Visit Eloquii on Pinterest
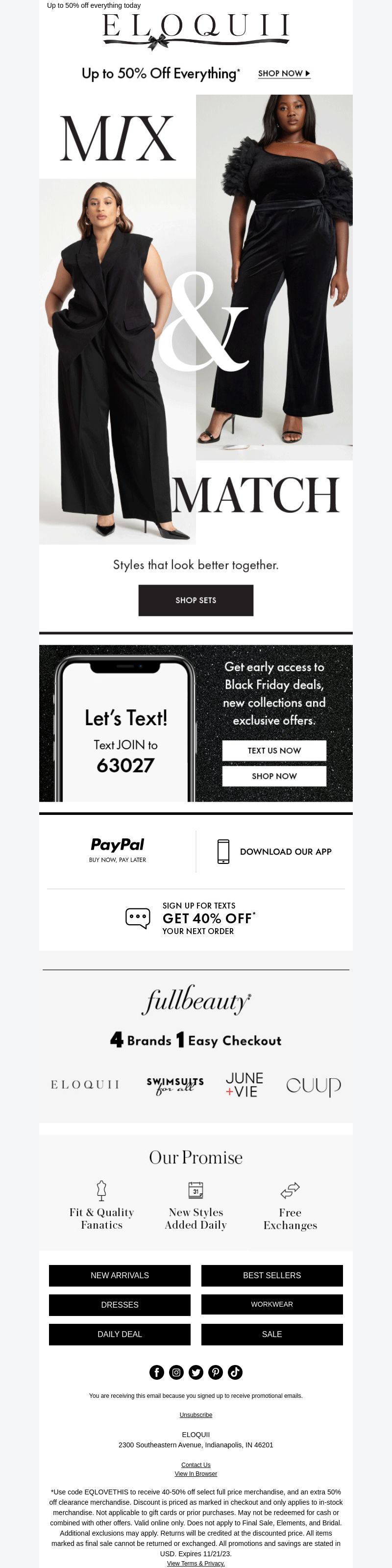Screen dimensions: 392x1568 (x=216, y=1371)
